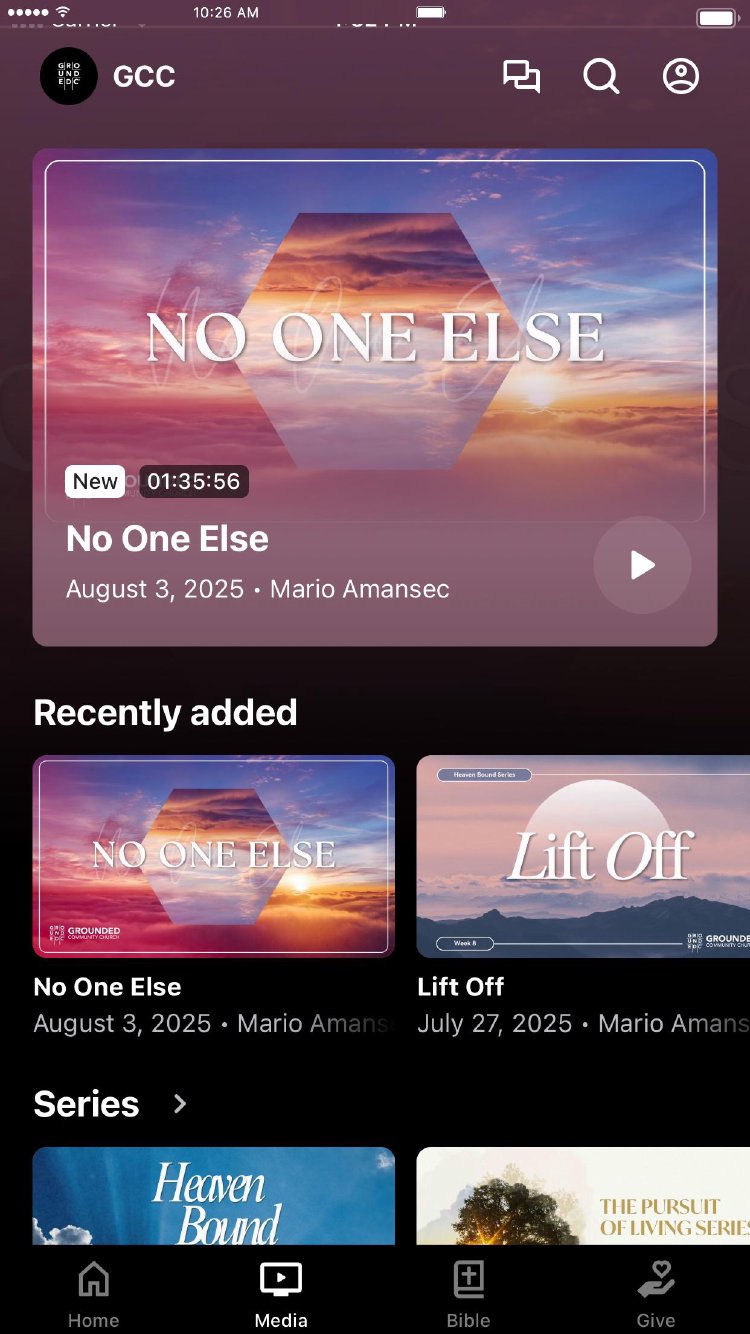Tap the GCC church logo
Screen dimensions: 750x1334
[x=69, y=76]
